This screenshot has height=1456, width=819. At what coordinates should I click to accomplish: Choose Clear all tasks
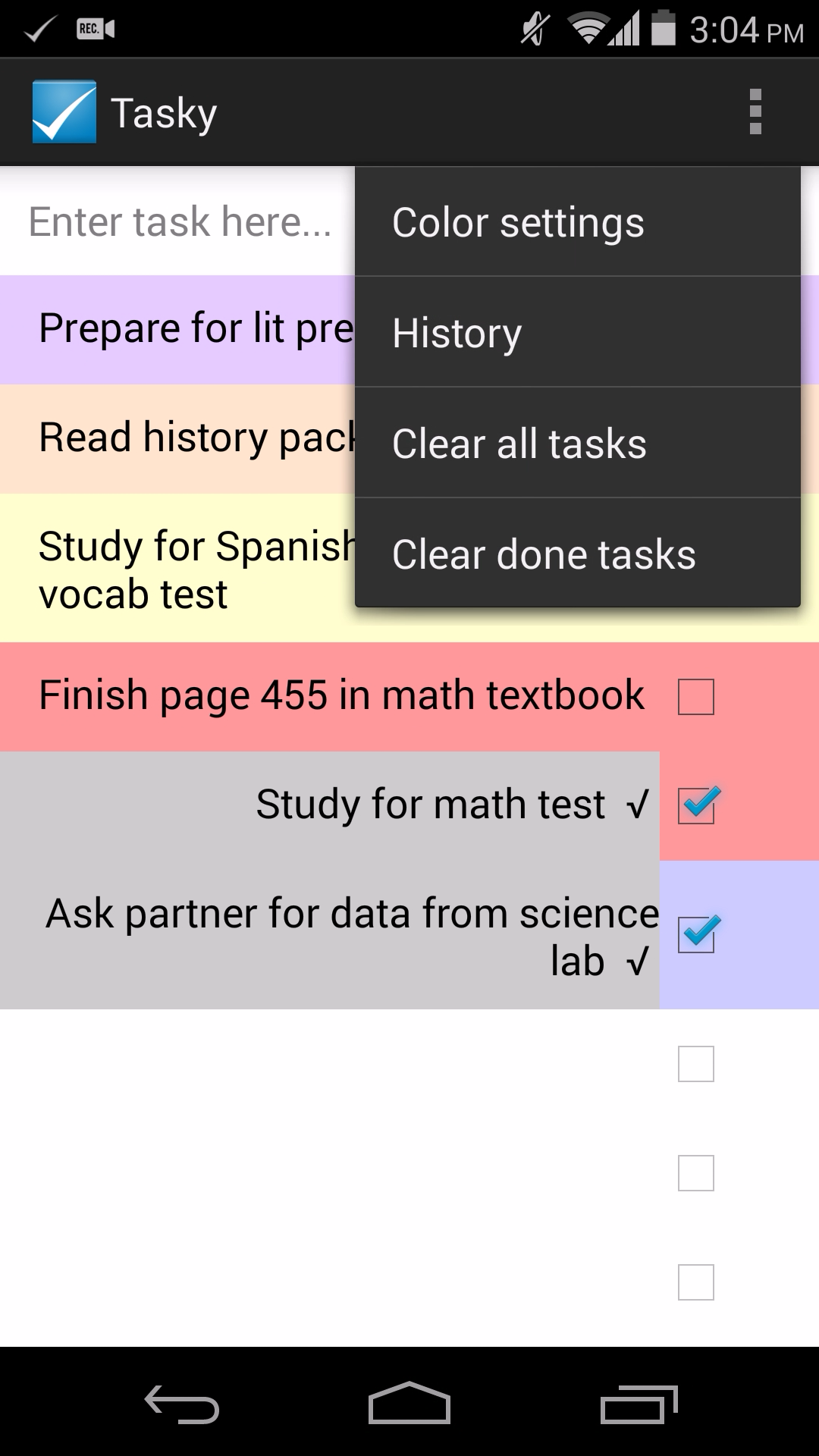577,443
